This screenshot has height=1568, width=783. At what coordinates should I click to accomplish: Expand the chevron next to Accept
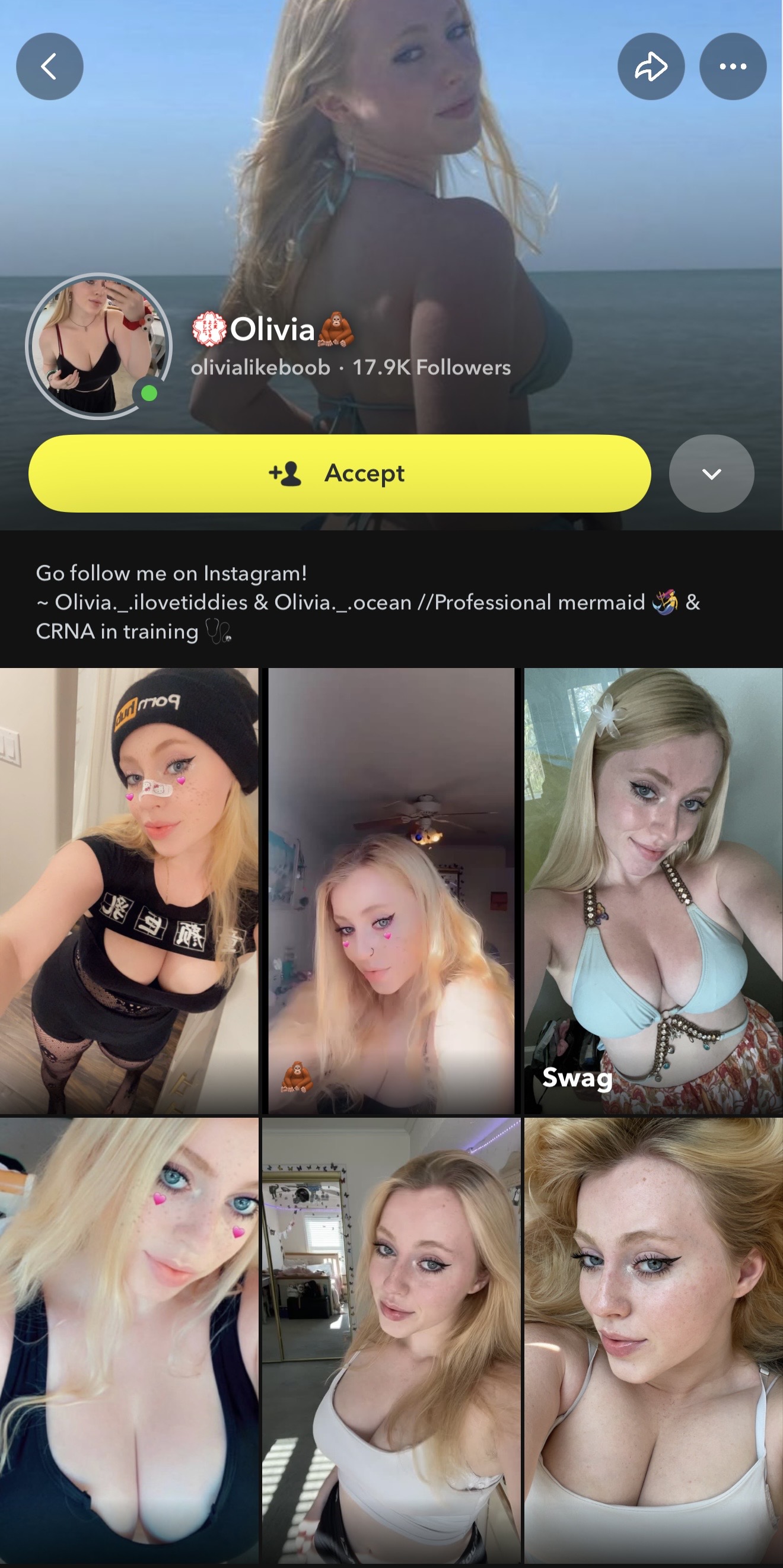(x=711, y=473)
